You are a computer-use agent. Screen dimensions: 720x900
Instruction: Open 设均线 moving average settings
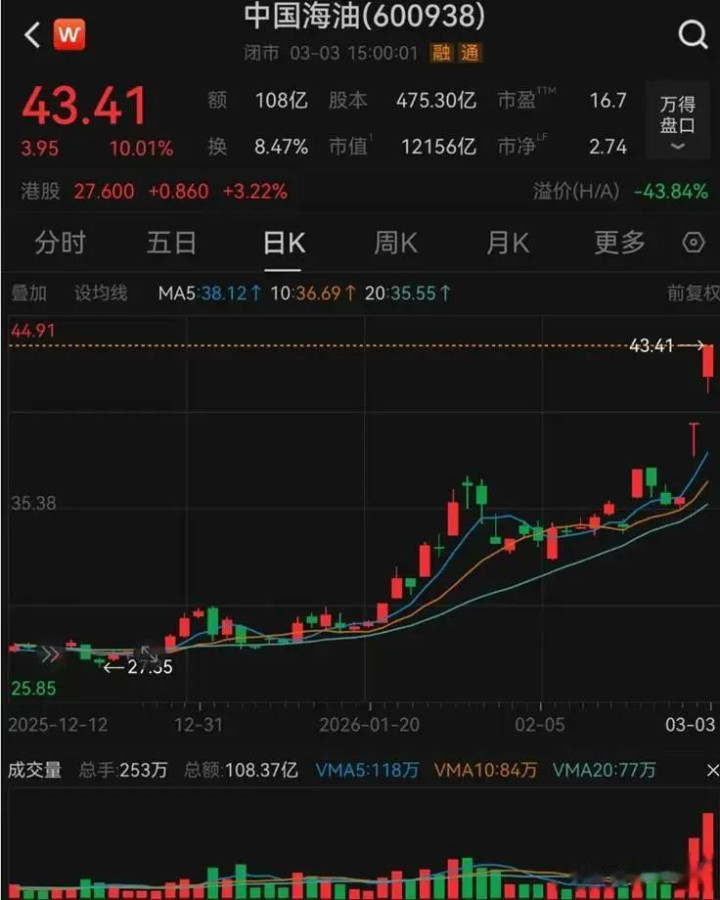click(101, 293)
